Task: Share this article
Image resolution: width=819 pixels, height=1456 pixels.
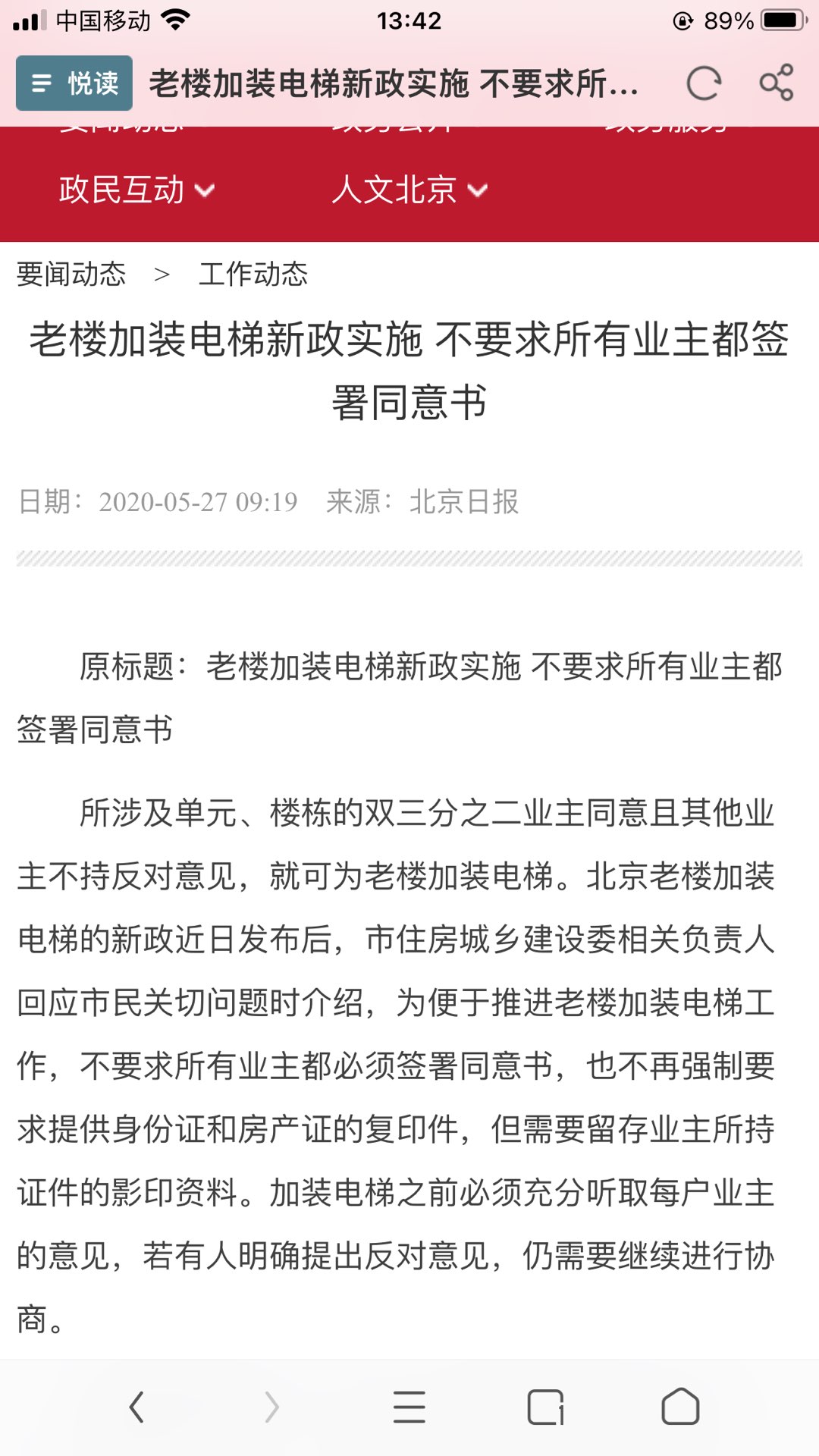Action: pos(777,83)
